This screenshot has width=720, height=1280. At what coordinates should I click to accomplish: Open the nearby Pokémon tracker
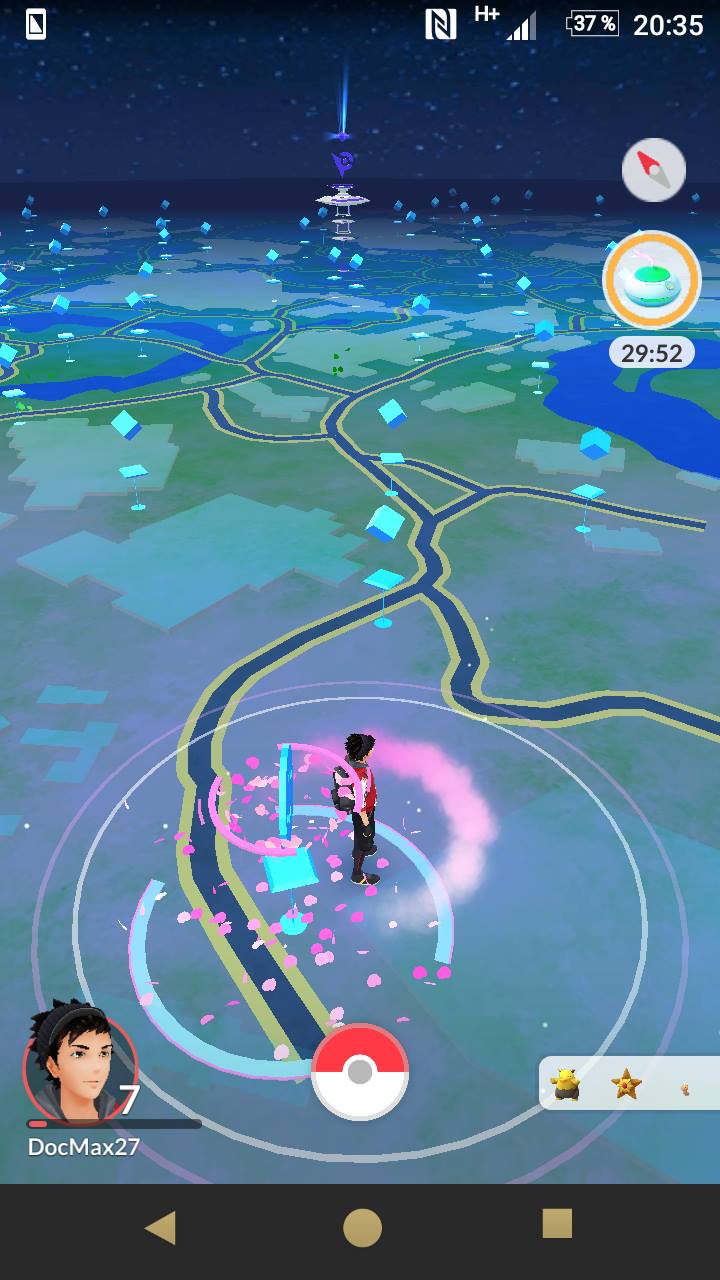pos(630,1083)
